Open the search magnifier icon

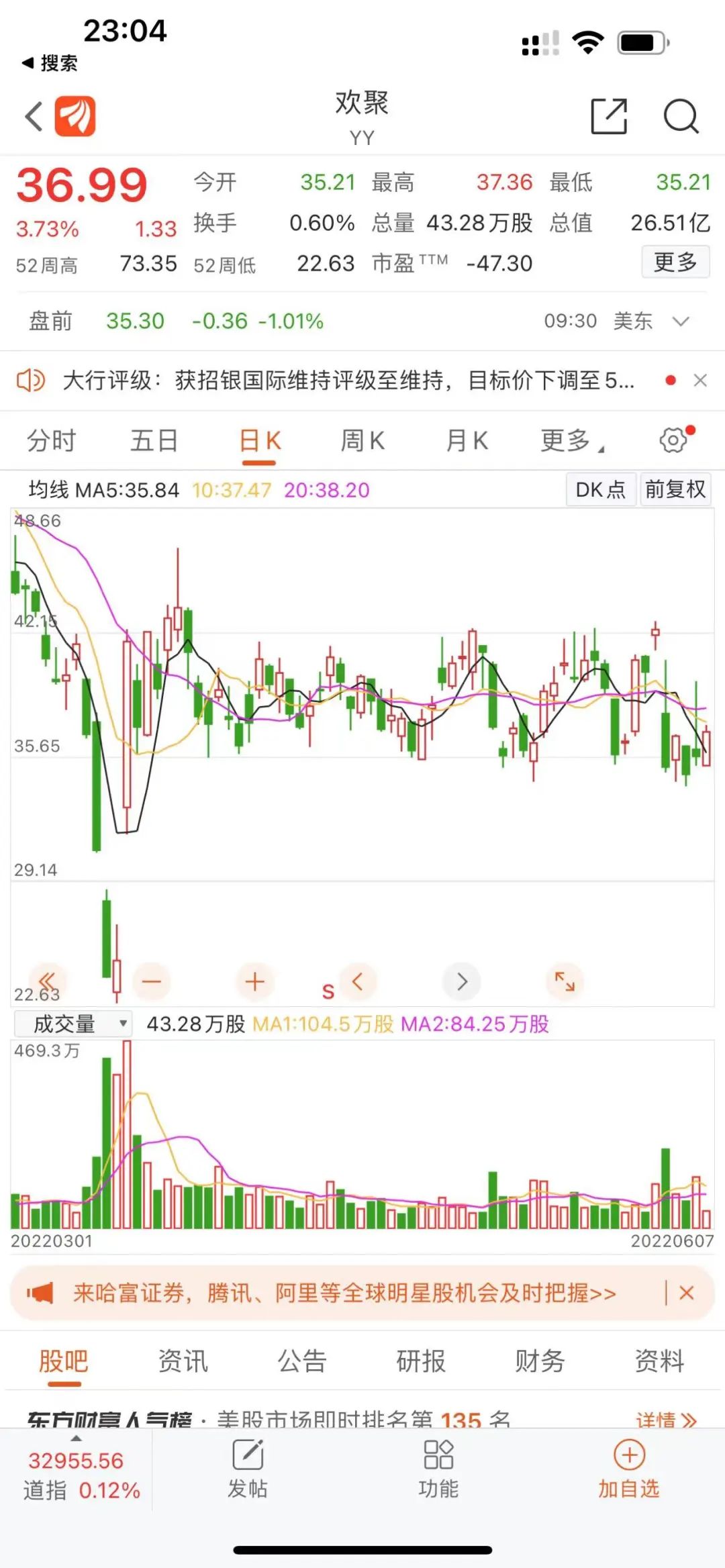click(x=681, y=117)
